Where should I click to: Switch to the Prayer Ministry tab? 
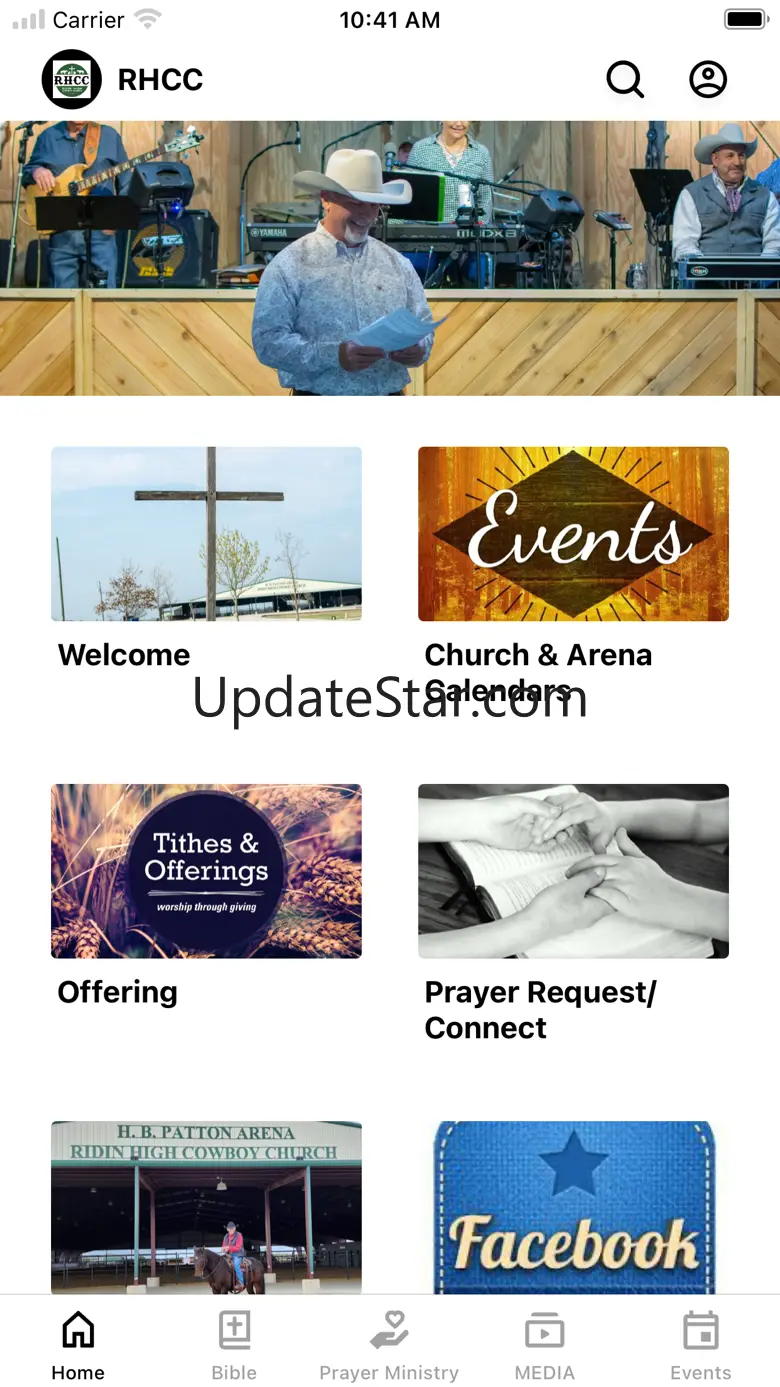click(x=389, y=1346)
